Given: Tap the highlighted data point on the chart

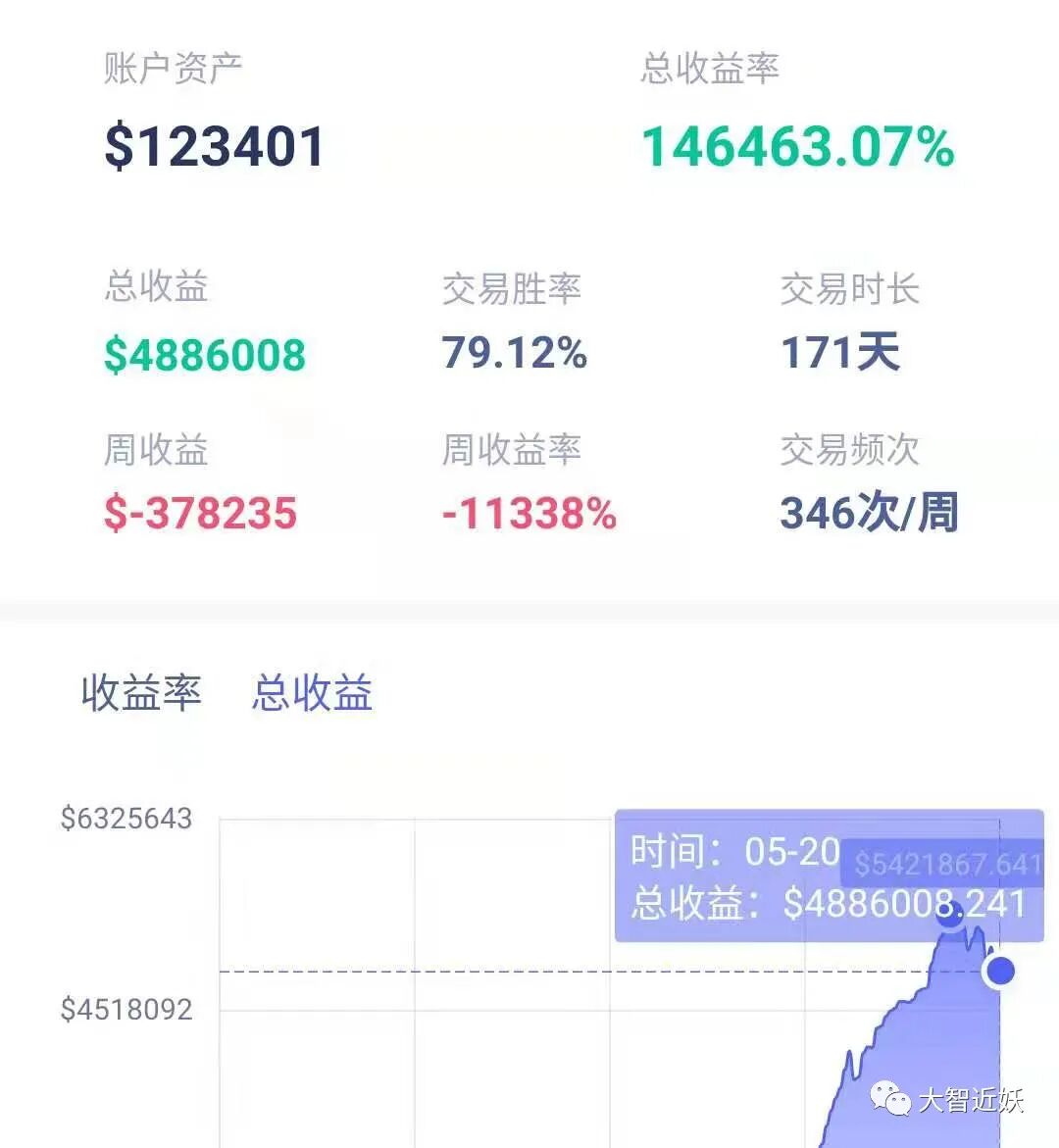Looking at the screenshot, I should 1000,971.
